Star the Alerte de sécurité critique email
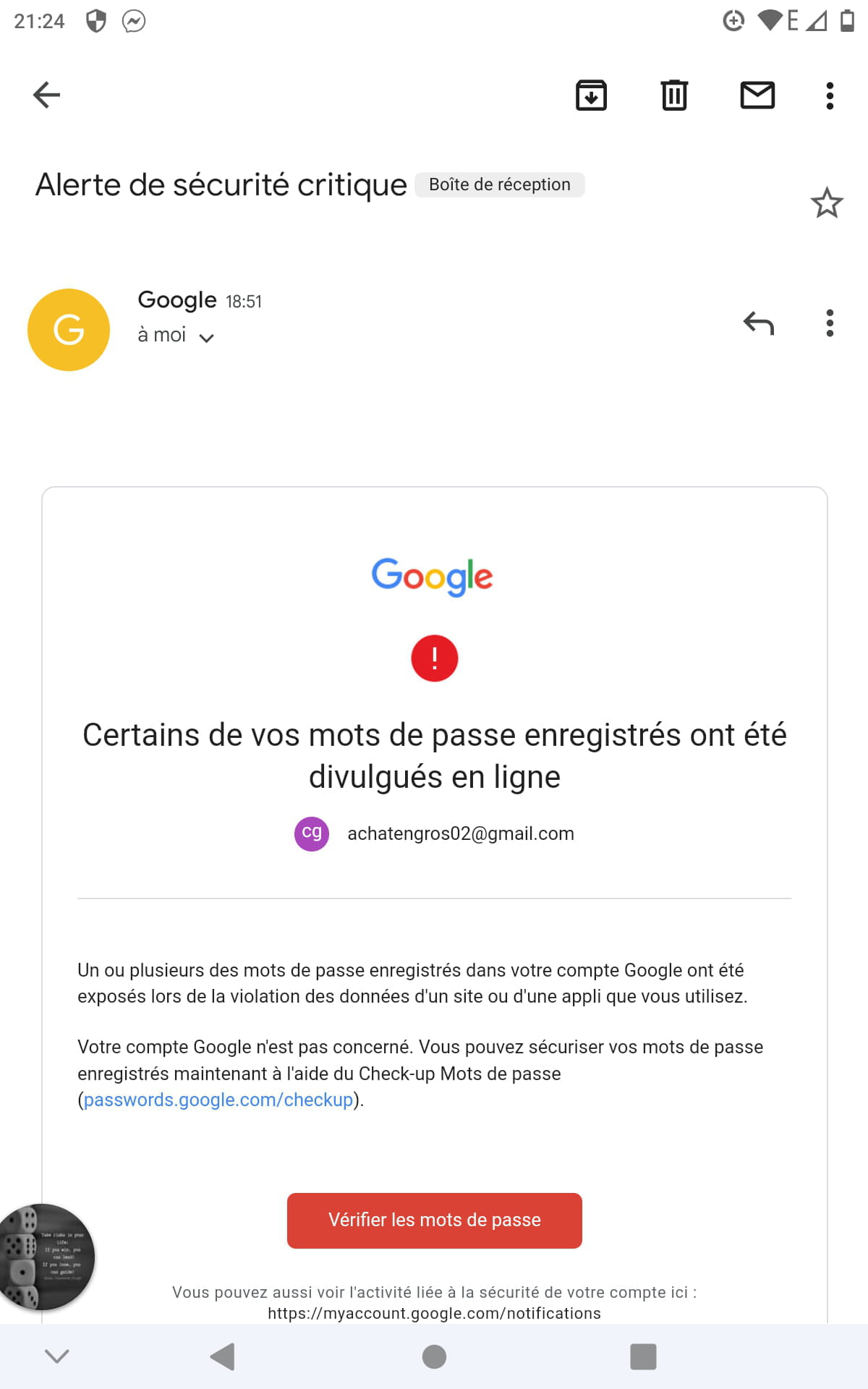Screen dimensions: 868x1389 tap(827, 203)
